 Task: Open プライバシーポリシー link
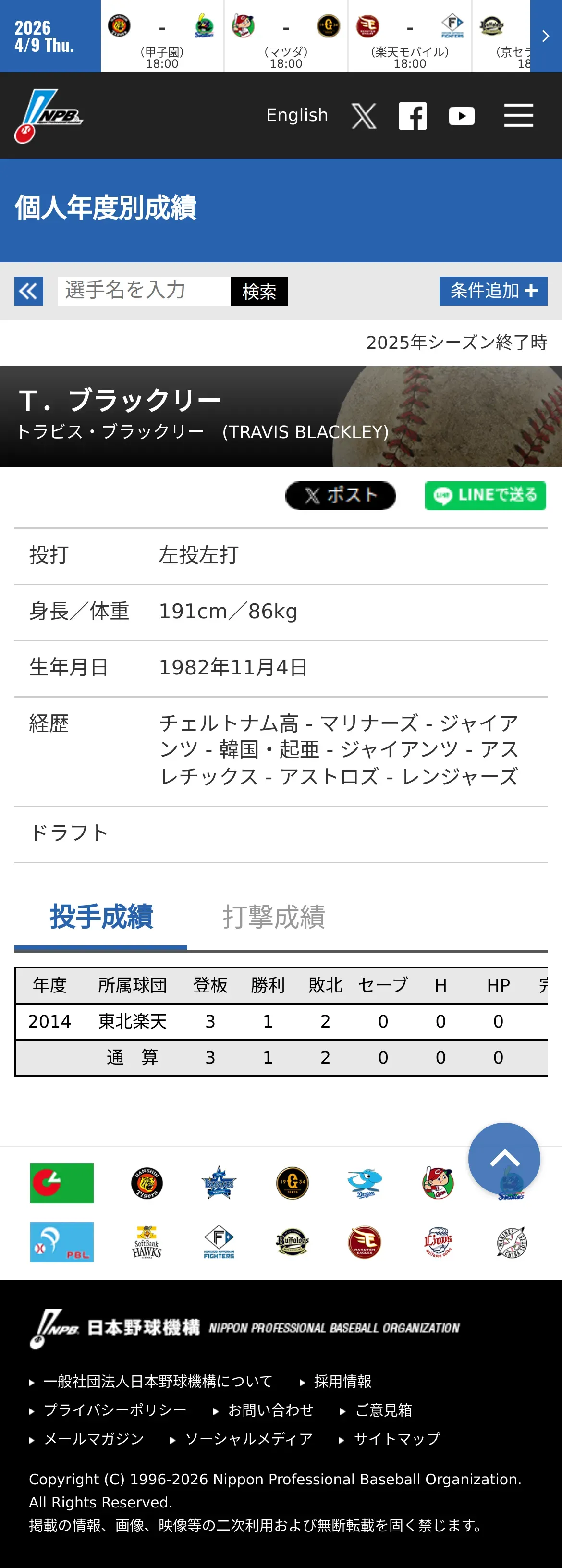click(x=115, y=1409)
